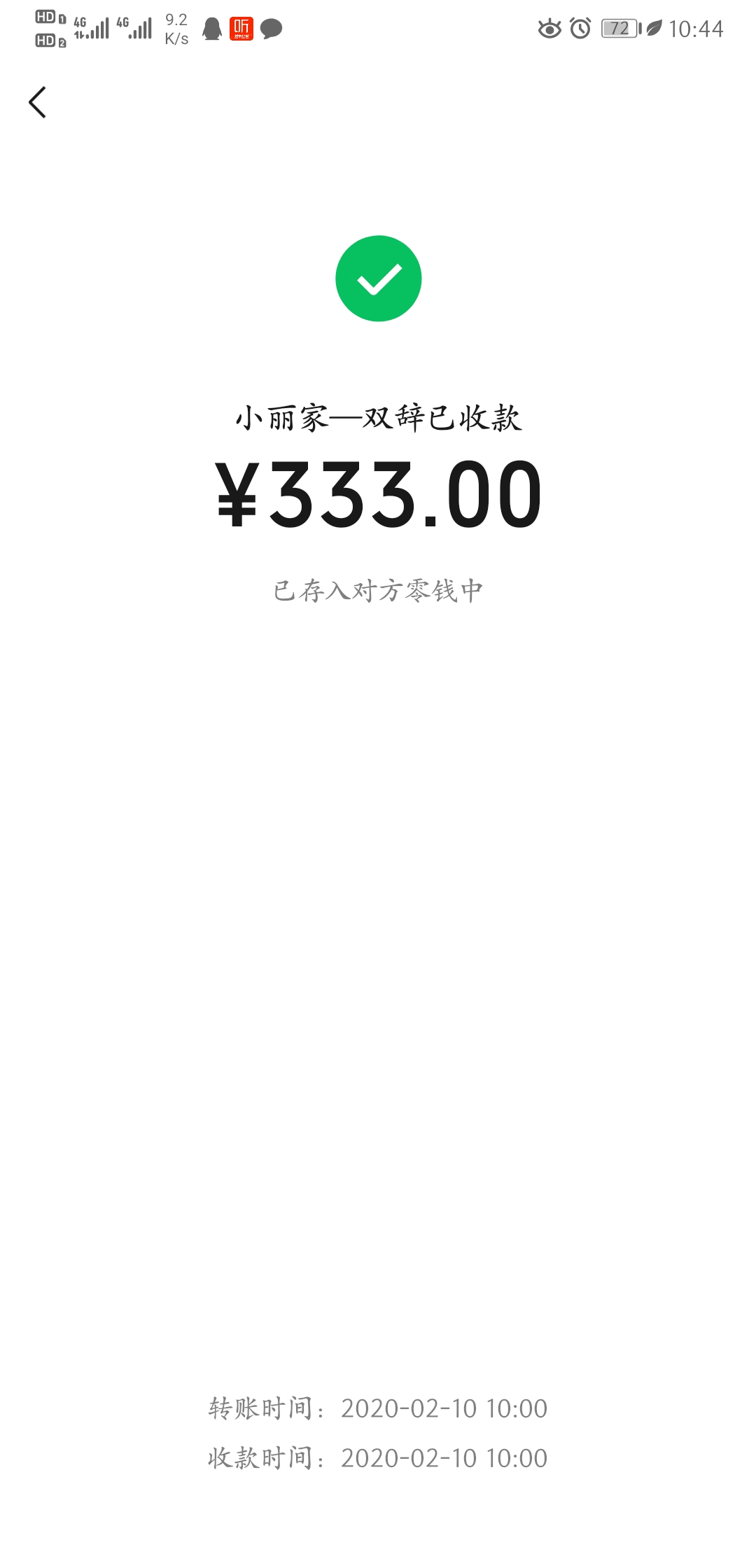Screen dimensions: 756x1568
Task: Go back using the top-left arrow
Action: [38, 102]
